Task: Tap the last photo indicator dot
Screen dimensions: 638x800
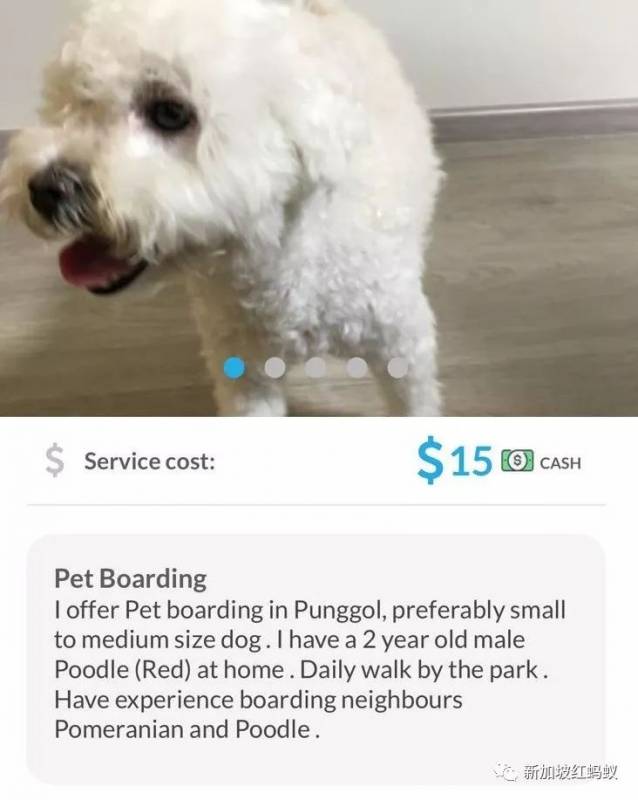Action: tap(398, 368)
